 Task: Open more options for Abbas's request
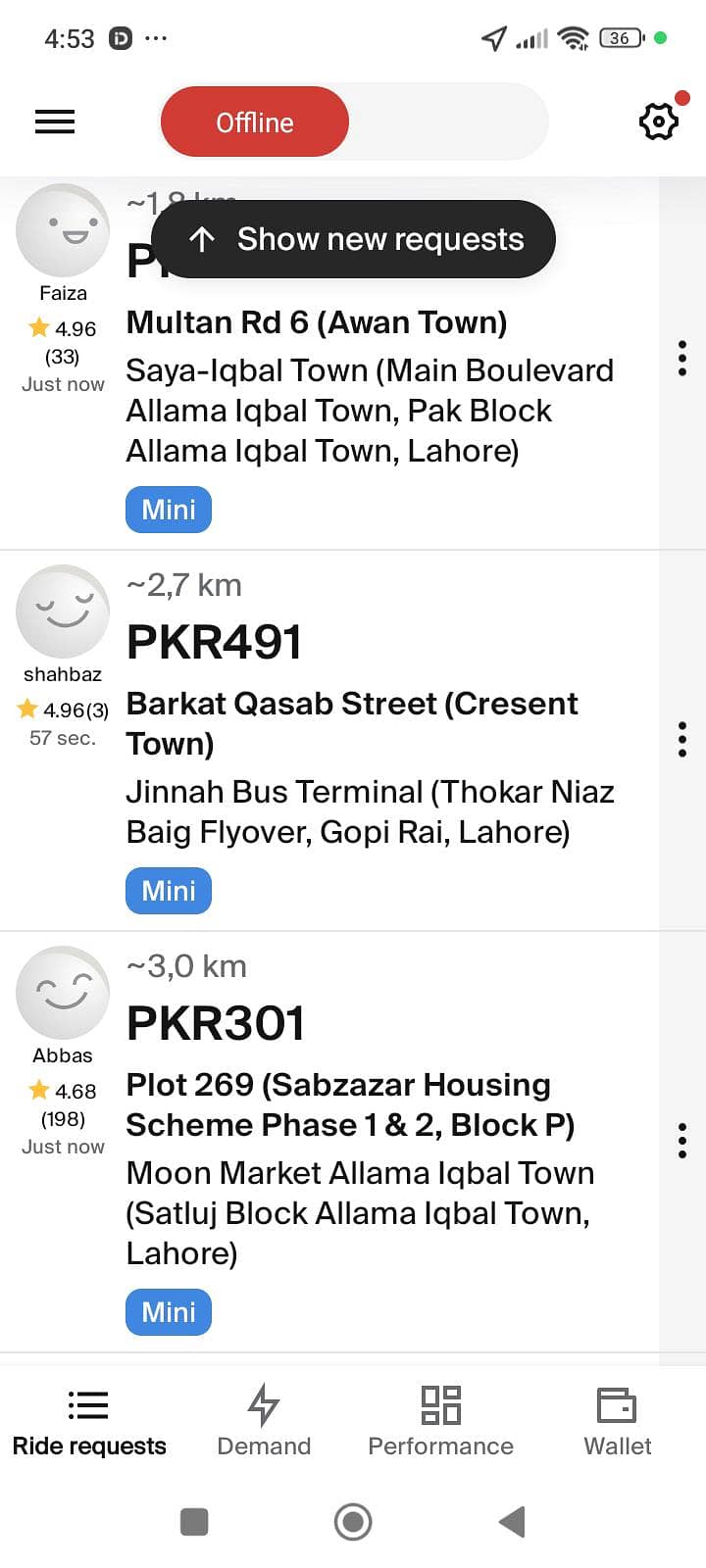coord(682,1142)
